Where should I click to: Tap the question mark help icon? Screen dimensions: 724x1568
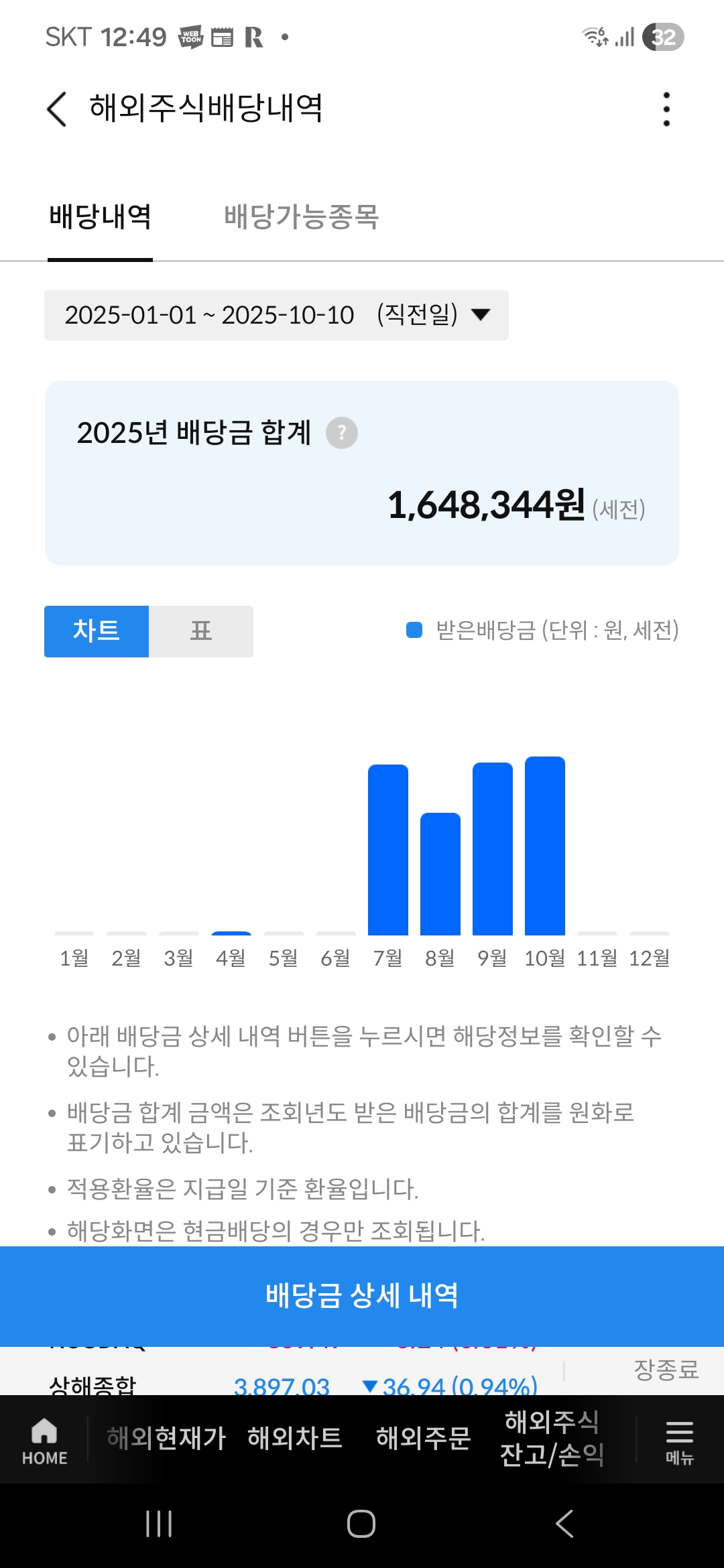pyautogui.click(x=342, y=433)
